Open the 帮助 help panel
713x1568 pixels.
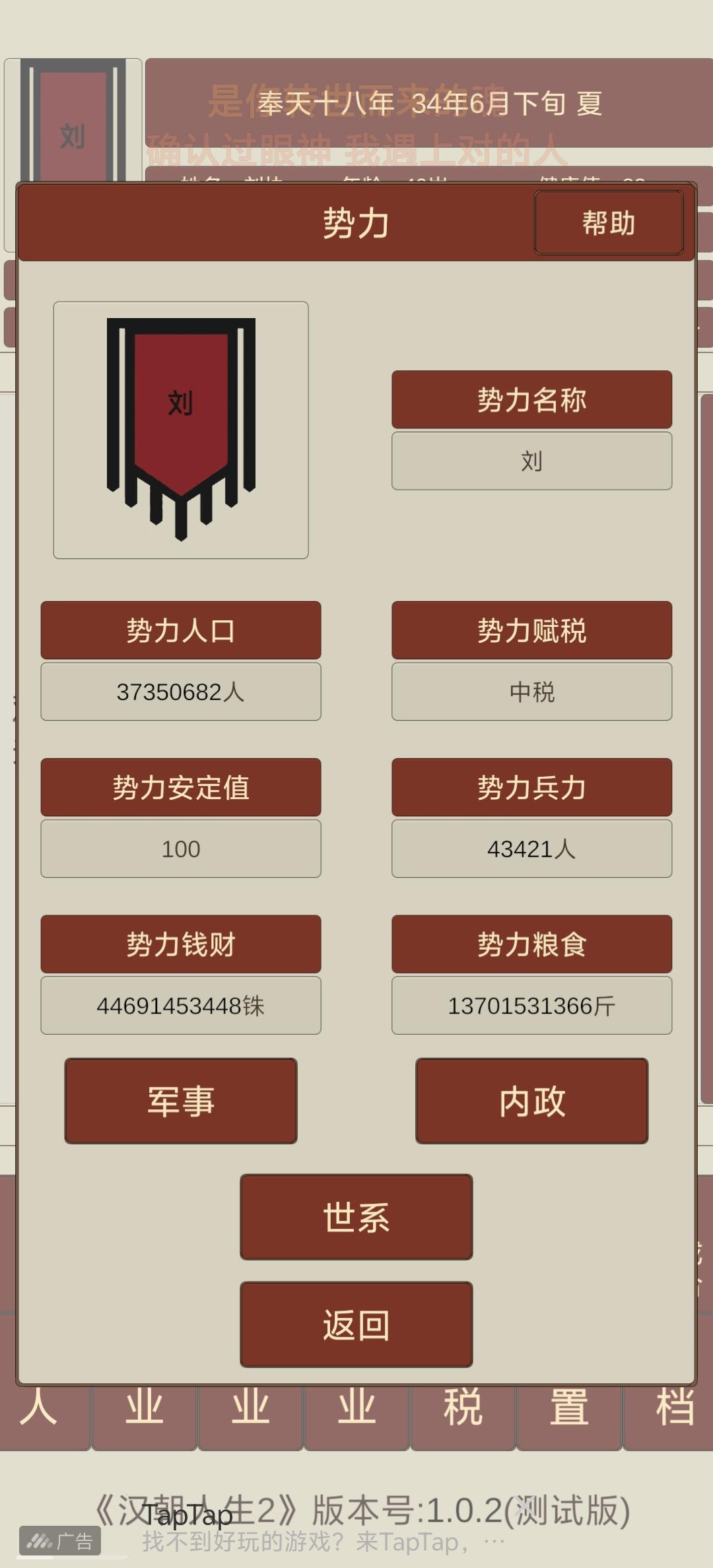(x=608, y=224)
